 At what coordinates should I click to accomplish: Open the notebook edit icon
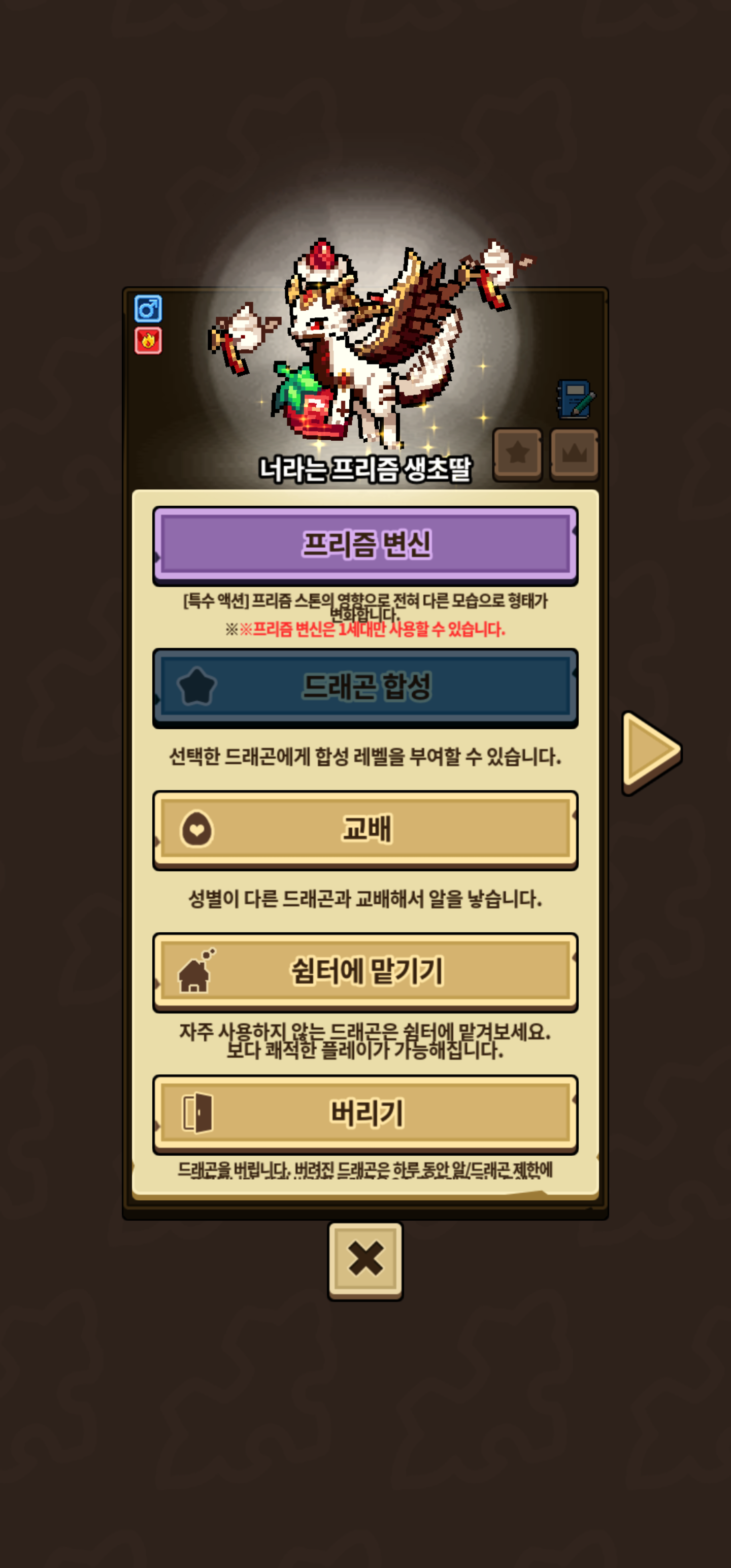[576, 399]
